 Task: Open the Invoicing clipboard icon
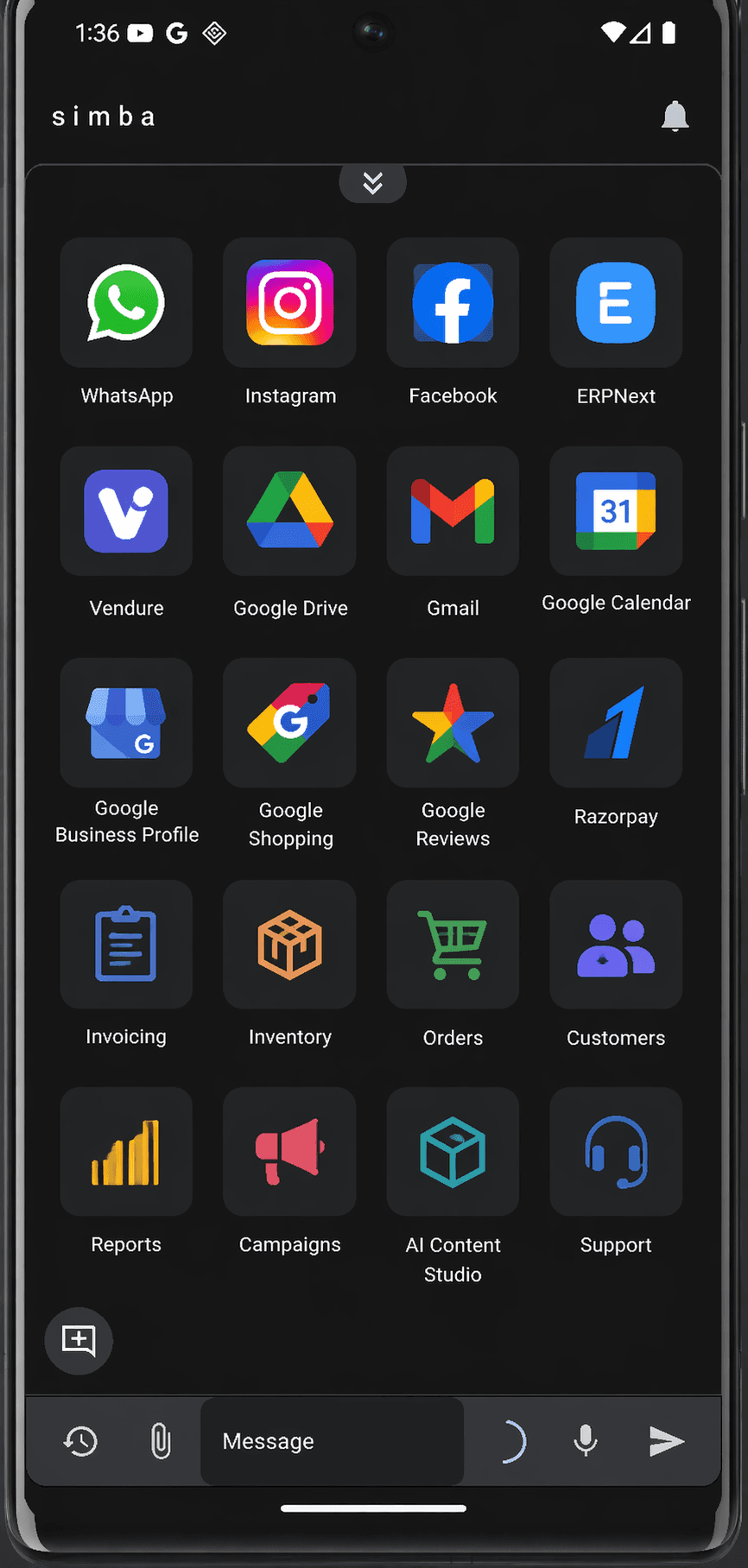tap(126, 944)
